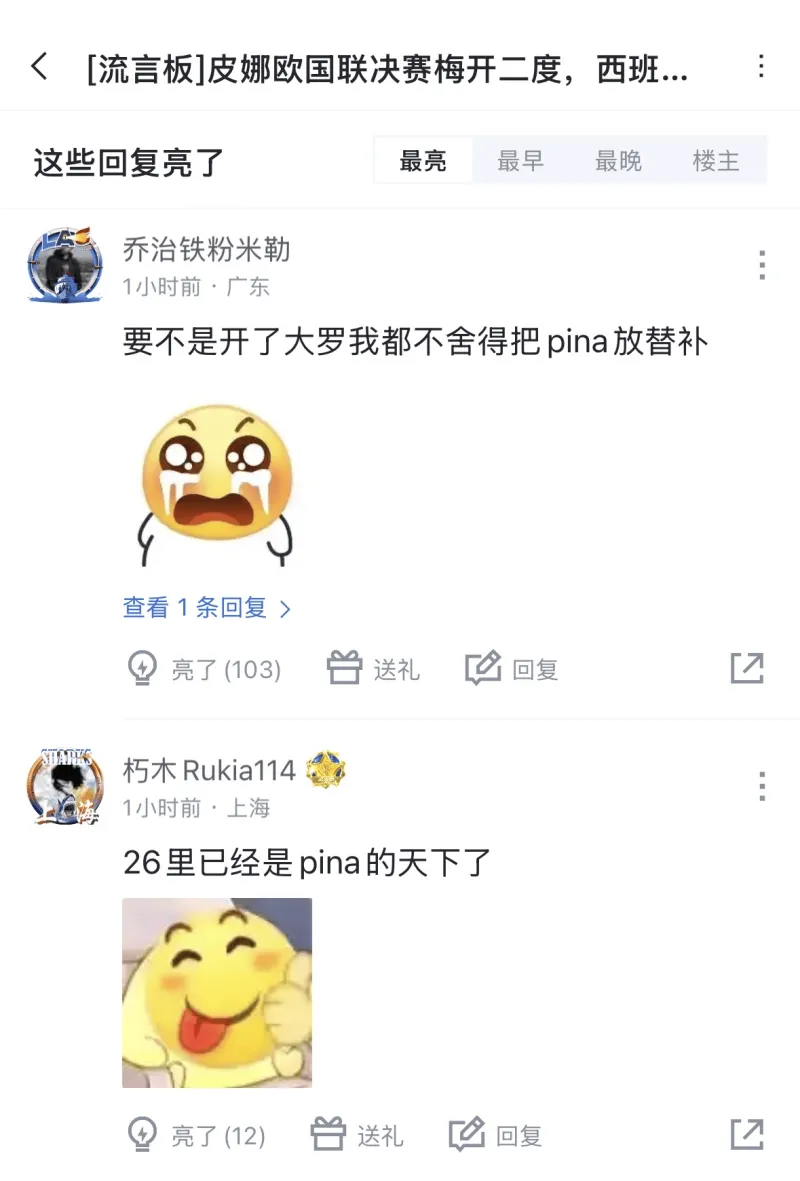Open more options on 乔治铁粉米勒's reply
Viewport: 800px width, 1181px height.
tap(761, 265)
